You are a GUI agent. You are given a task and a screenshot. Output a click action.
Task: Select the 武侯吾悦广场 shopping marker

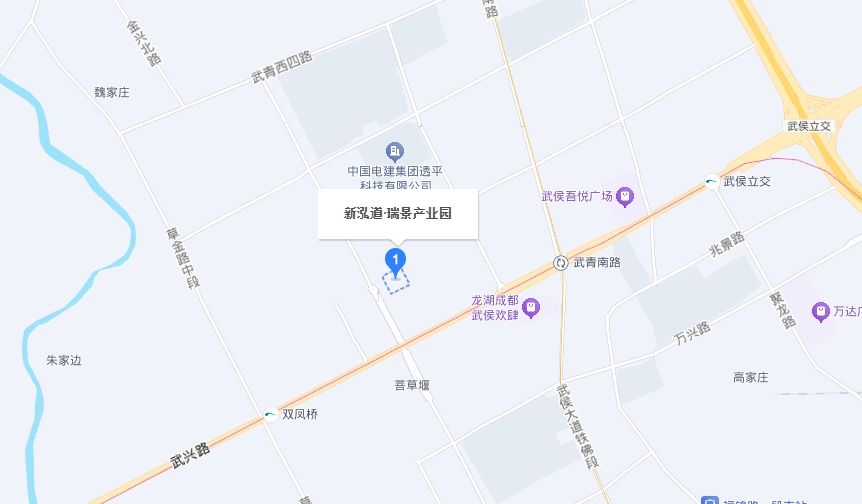tap(625, 196)
